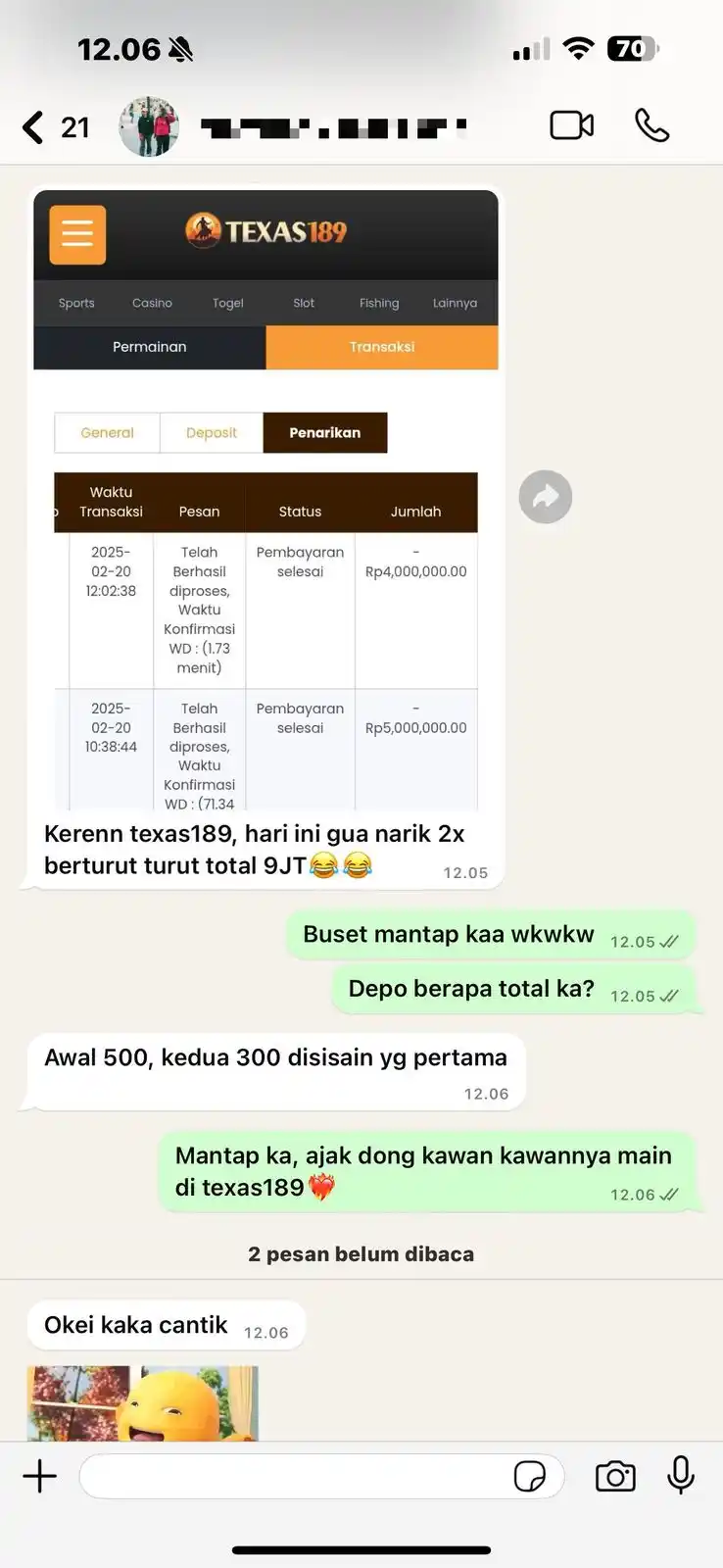This screenshot has width=723, height=1568.
Task: Record a voice message with the microphone
Action: [x=681, y=1474]
